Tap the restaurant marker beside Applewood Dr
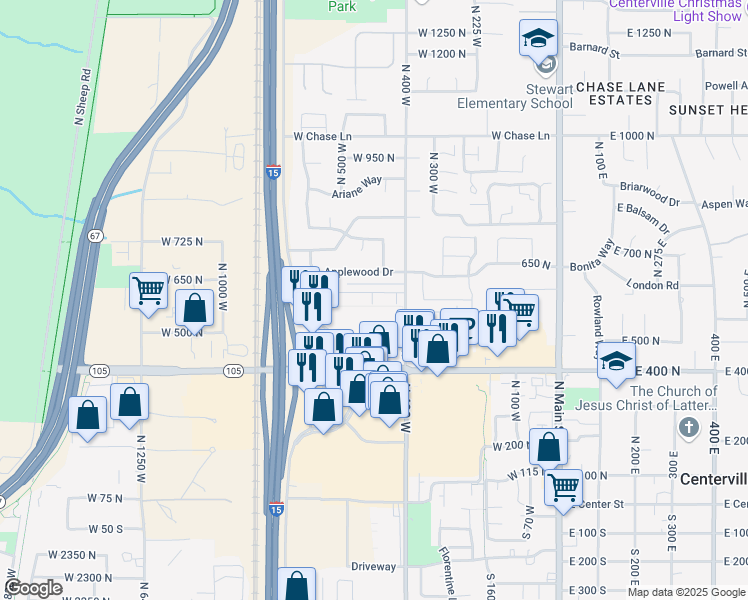This screenshot has height=600, width=748. [298, 282]
